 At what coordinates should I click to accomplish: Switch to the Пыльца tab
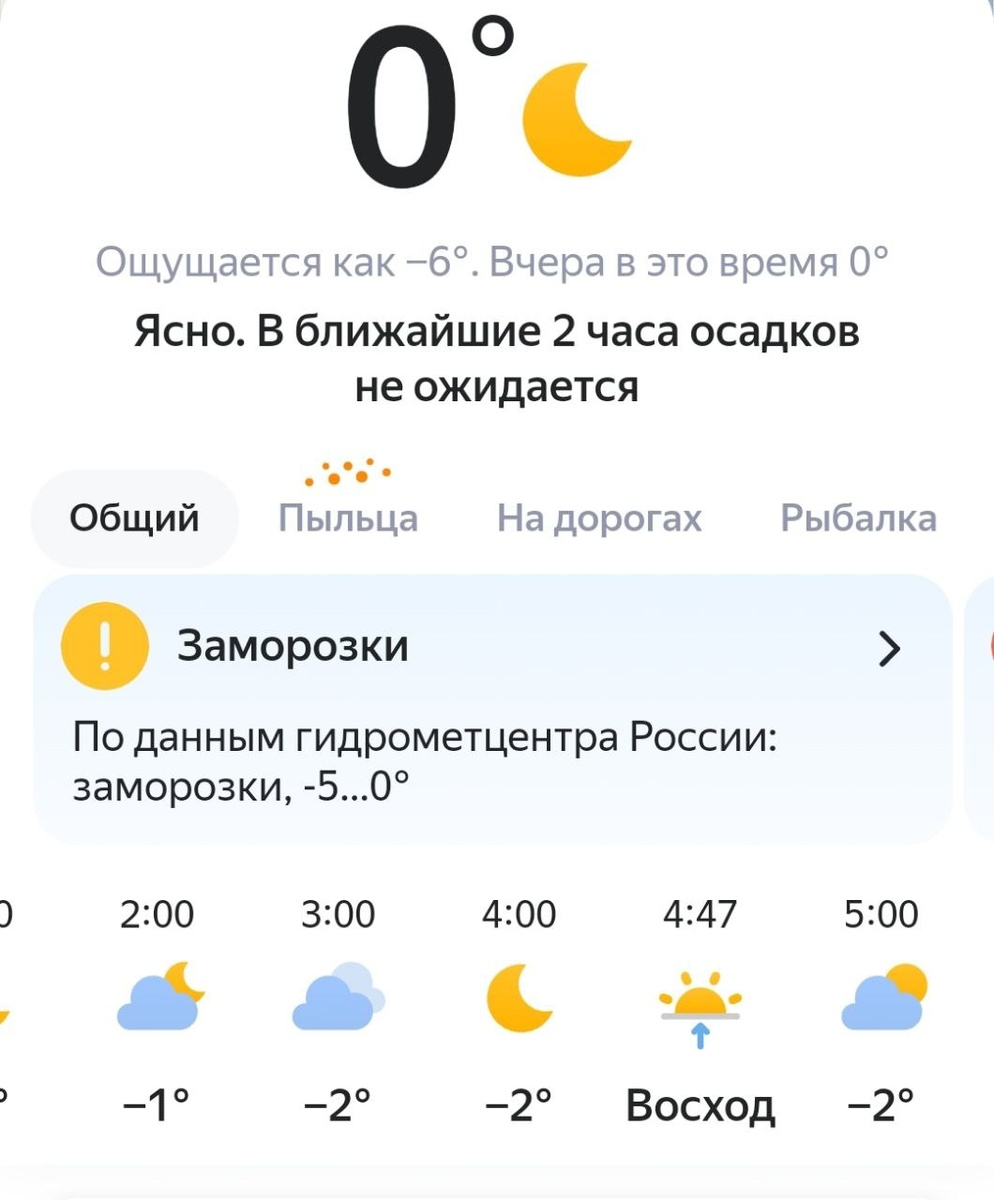[348, 519]
